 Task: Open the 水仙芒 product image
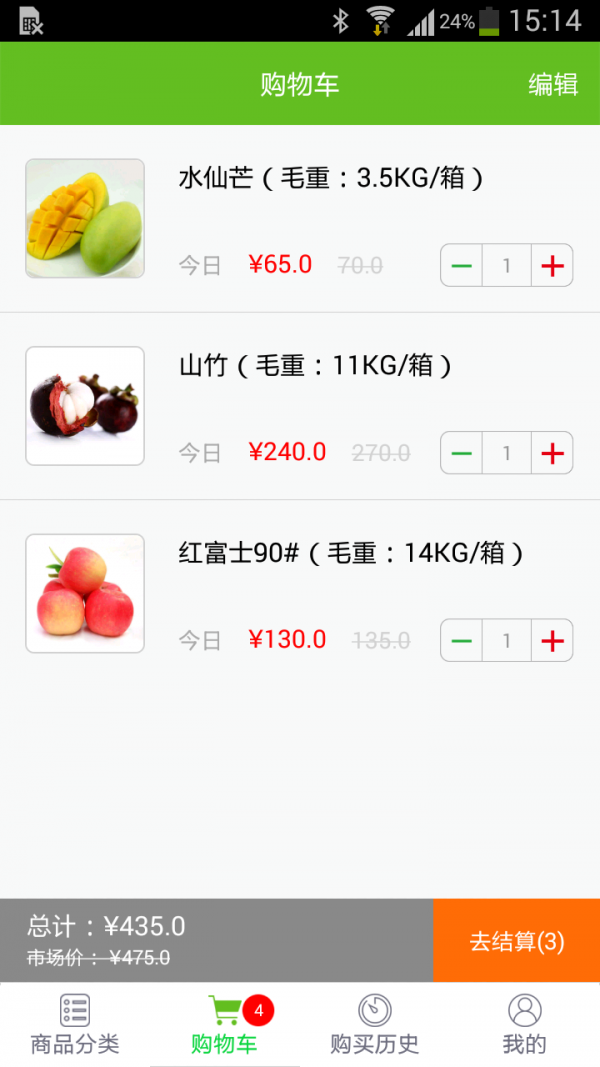(x=85, y=218)
